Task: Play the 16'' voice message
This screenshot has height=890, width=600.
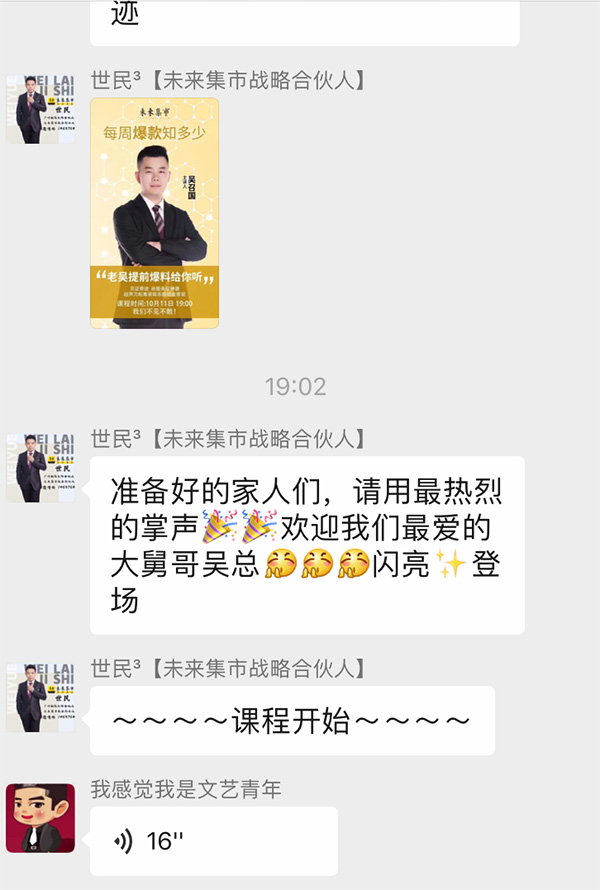Action: point(213,841)
